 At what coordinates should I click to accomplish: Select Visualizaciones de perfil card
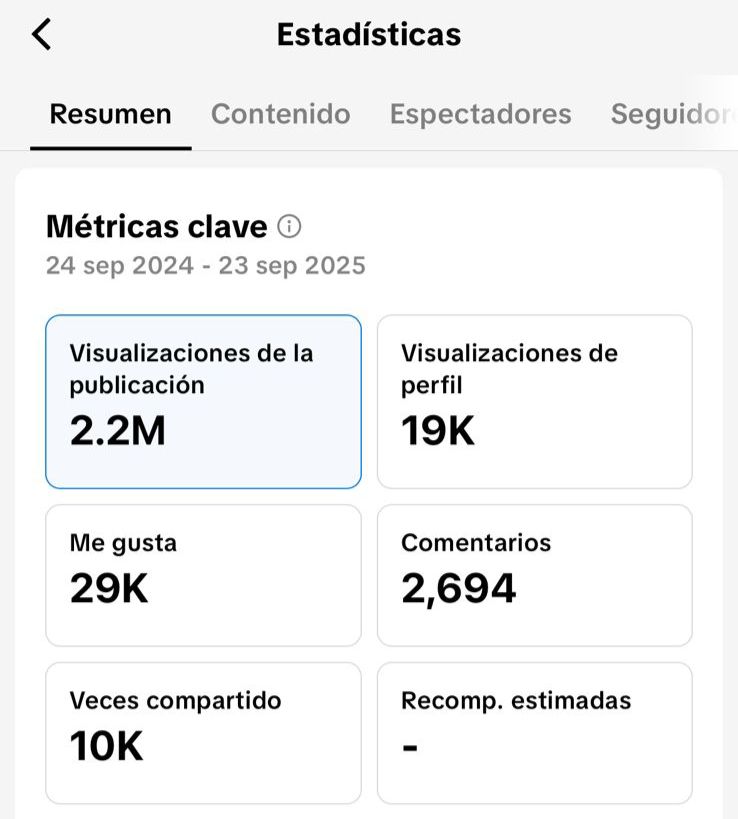tap(534, 401)
